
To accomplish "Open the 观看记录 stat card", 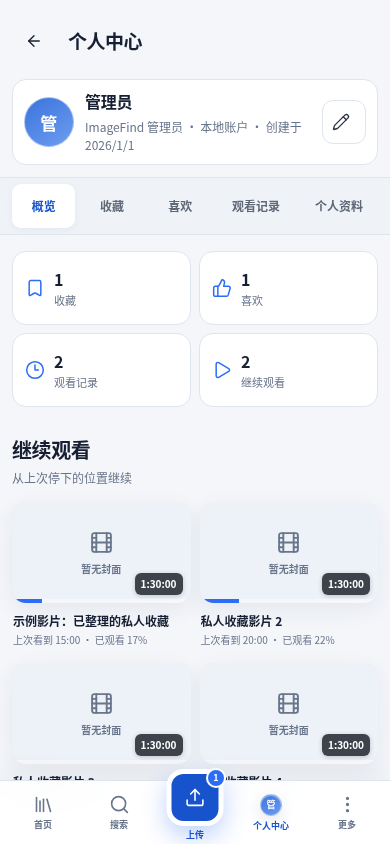I will (102, 370).
